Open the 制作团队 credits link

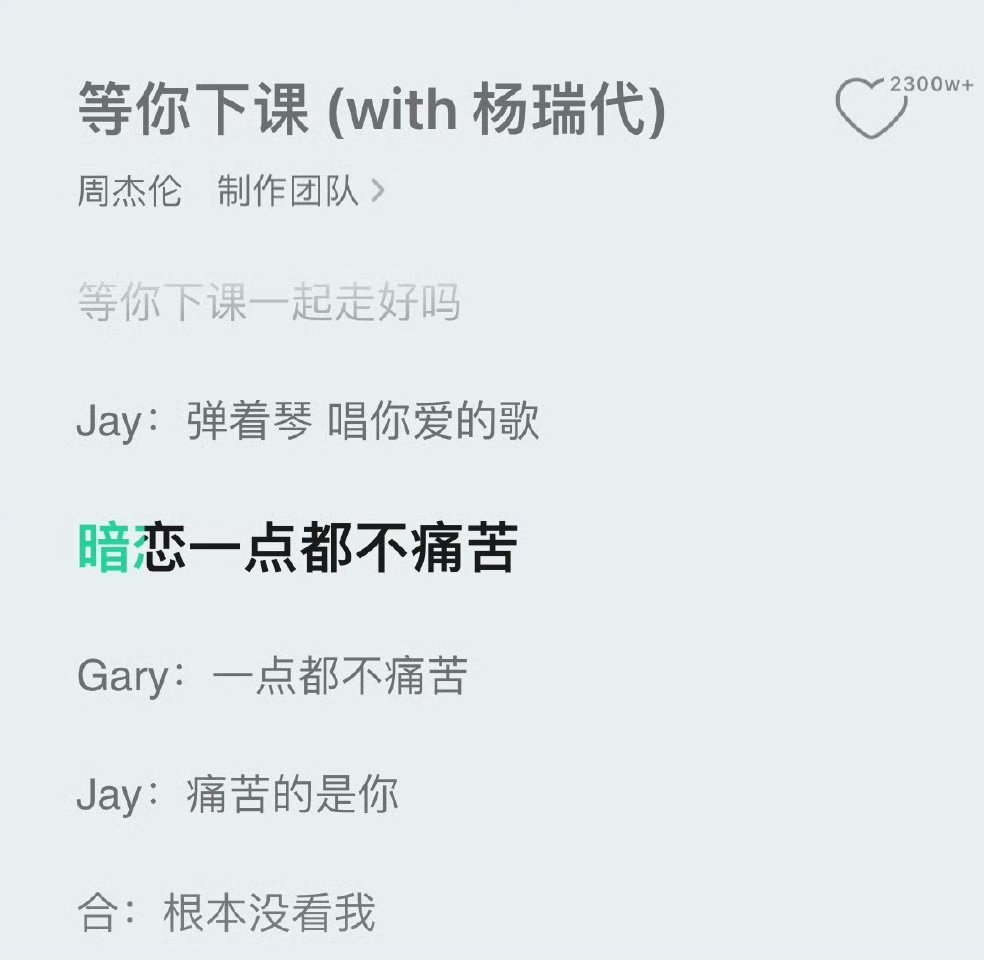(x=301, y=191)
